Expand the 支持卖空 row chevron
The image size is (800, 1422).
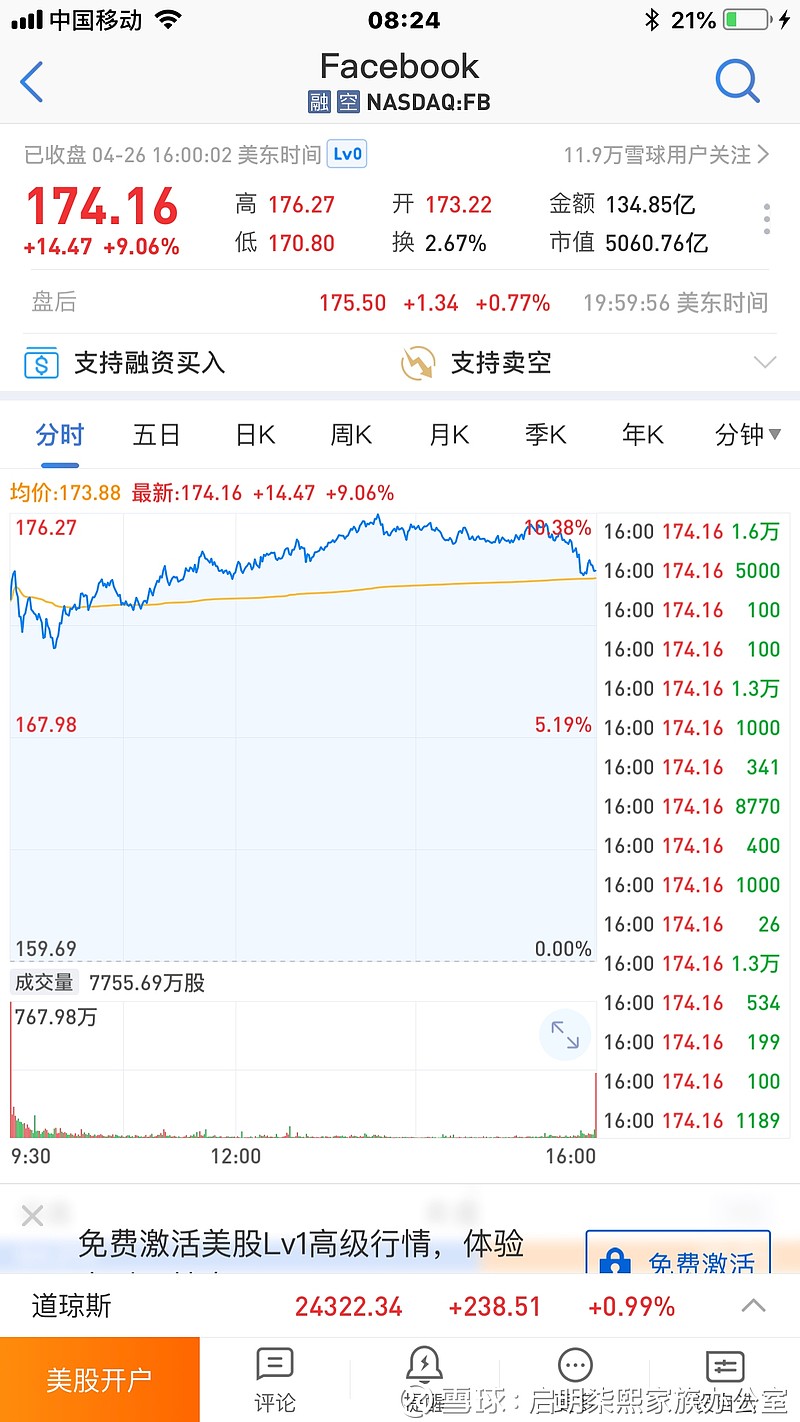(765, 362)
